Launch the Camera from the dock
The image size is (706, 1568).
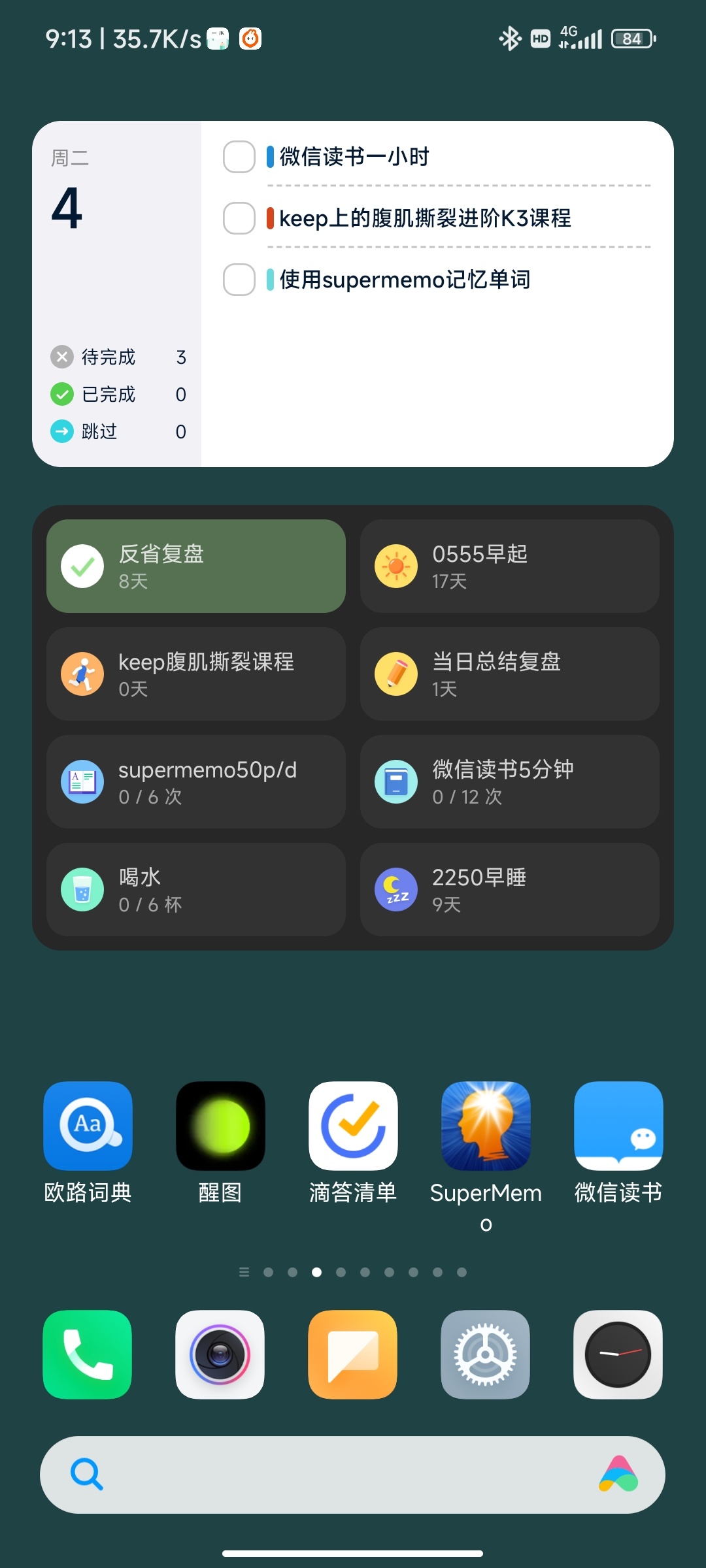pyautogui.click(x=220, y=1354)
